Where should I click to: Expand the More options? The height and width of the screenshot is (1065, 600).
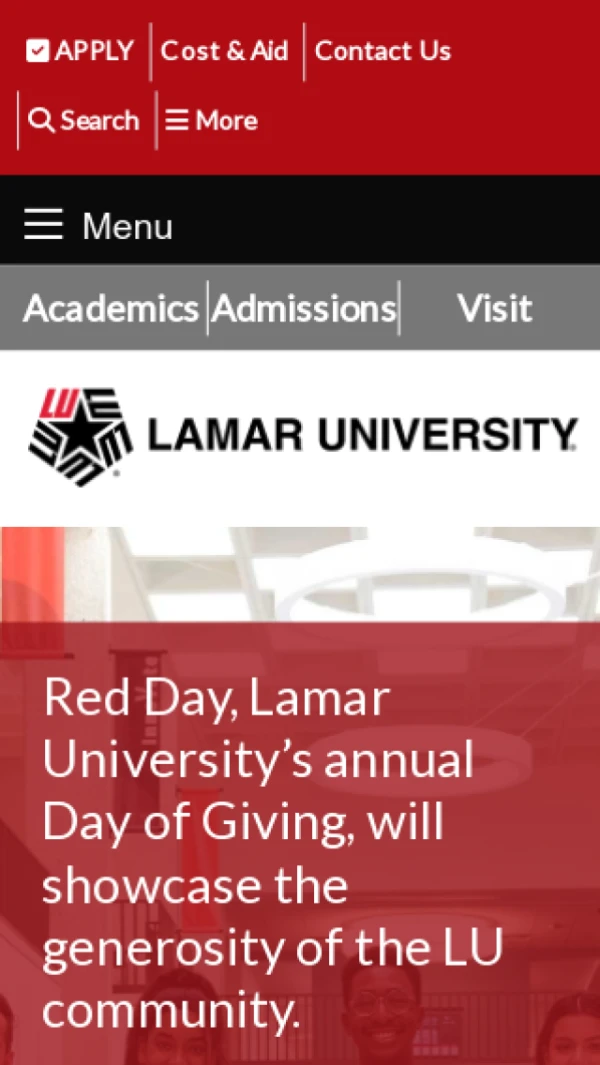tap(212, 121)
